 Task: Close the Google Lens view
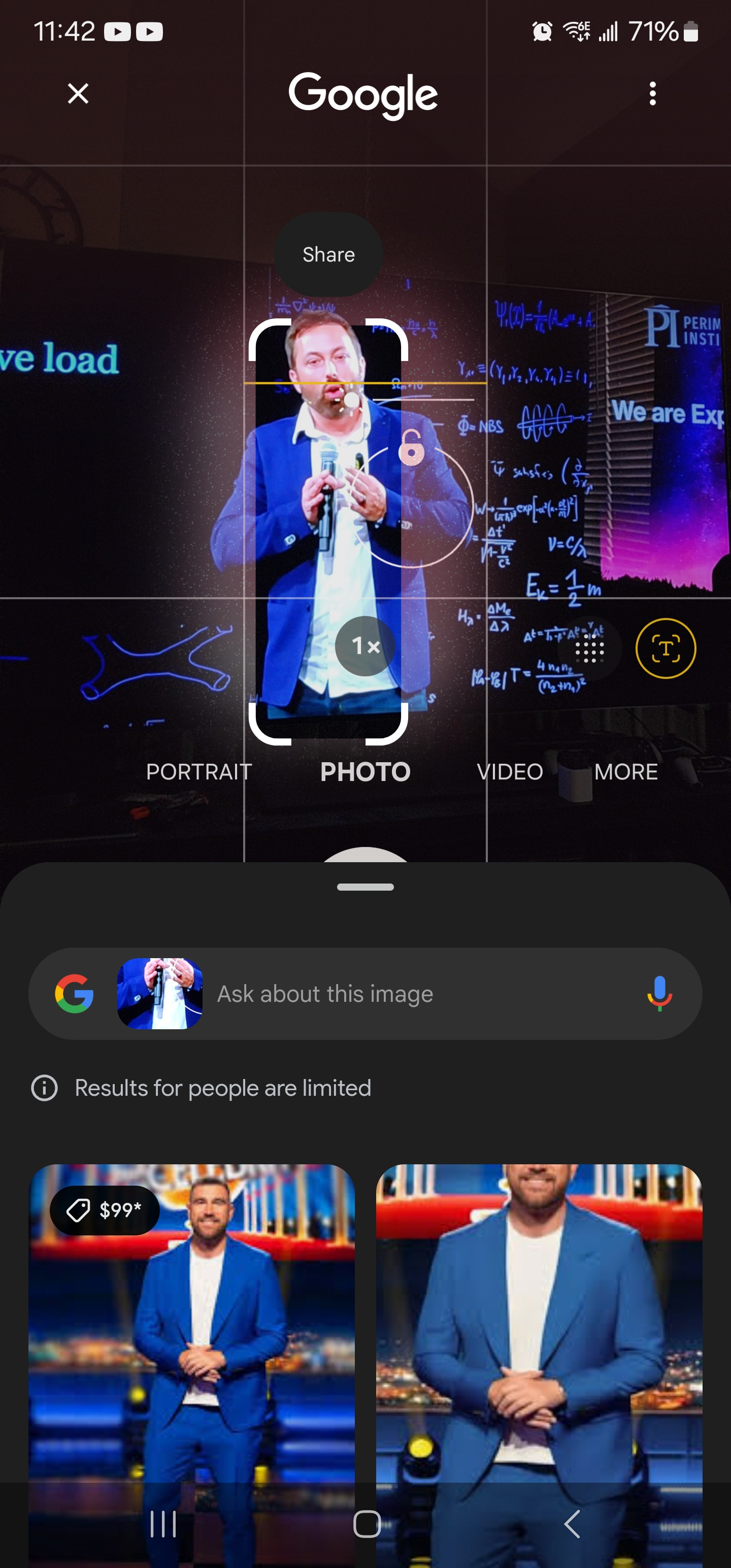(78, 94)
